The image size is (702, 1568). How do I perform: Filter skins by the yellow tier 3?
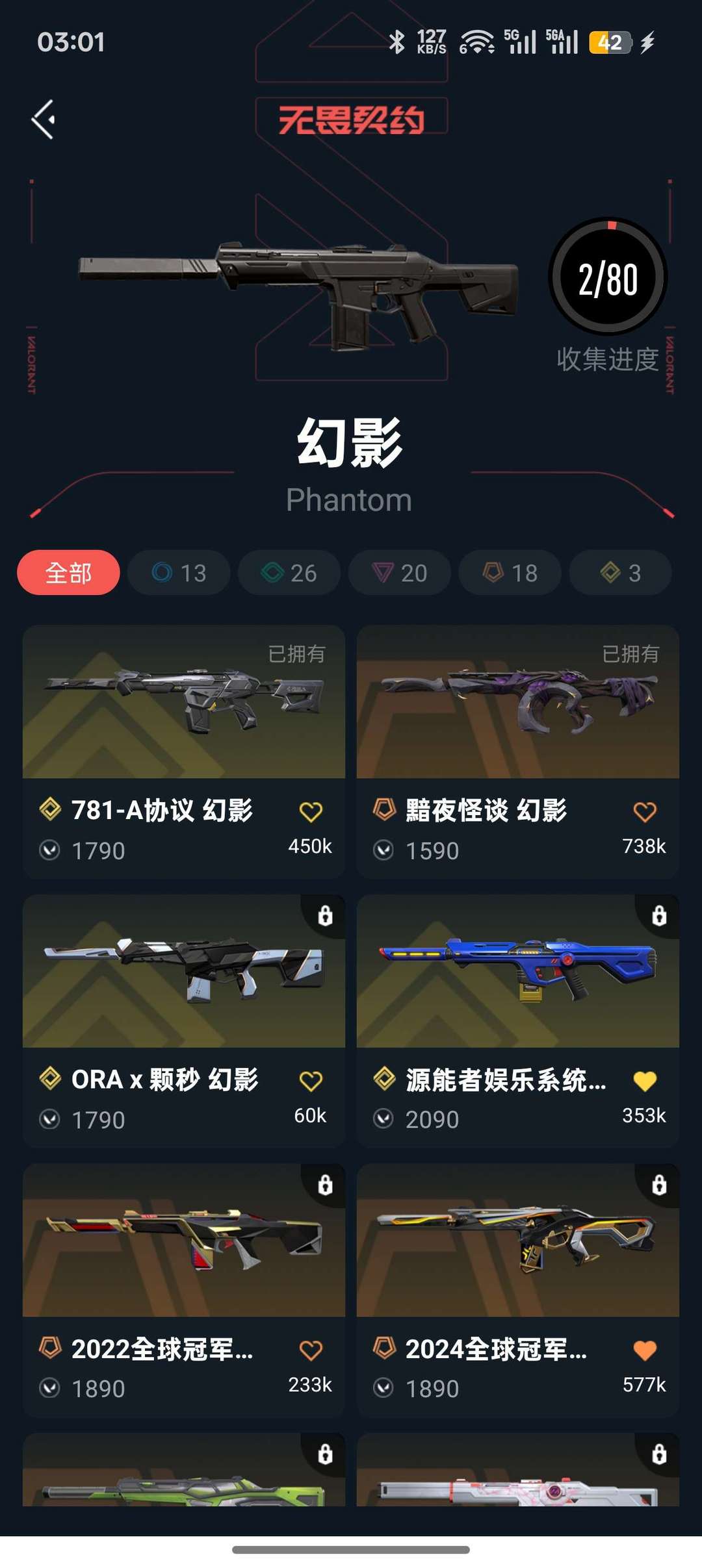(x=621, y=573)
